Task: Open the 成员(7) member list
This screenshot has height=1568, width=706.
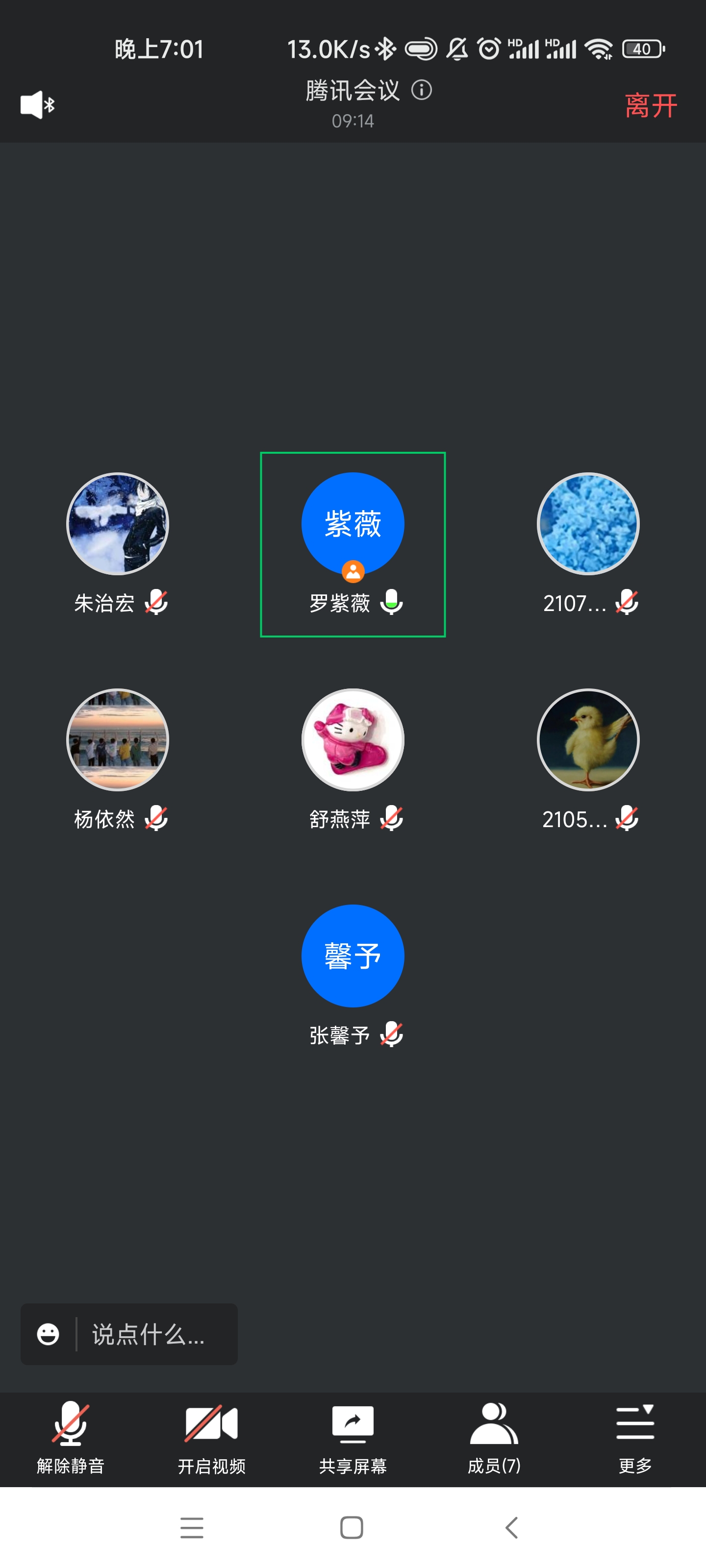Action: (494, 1438)
